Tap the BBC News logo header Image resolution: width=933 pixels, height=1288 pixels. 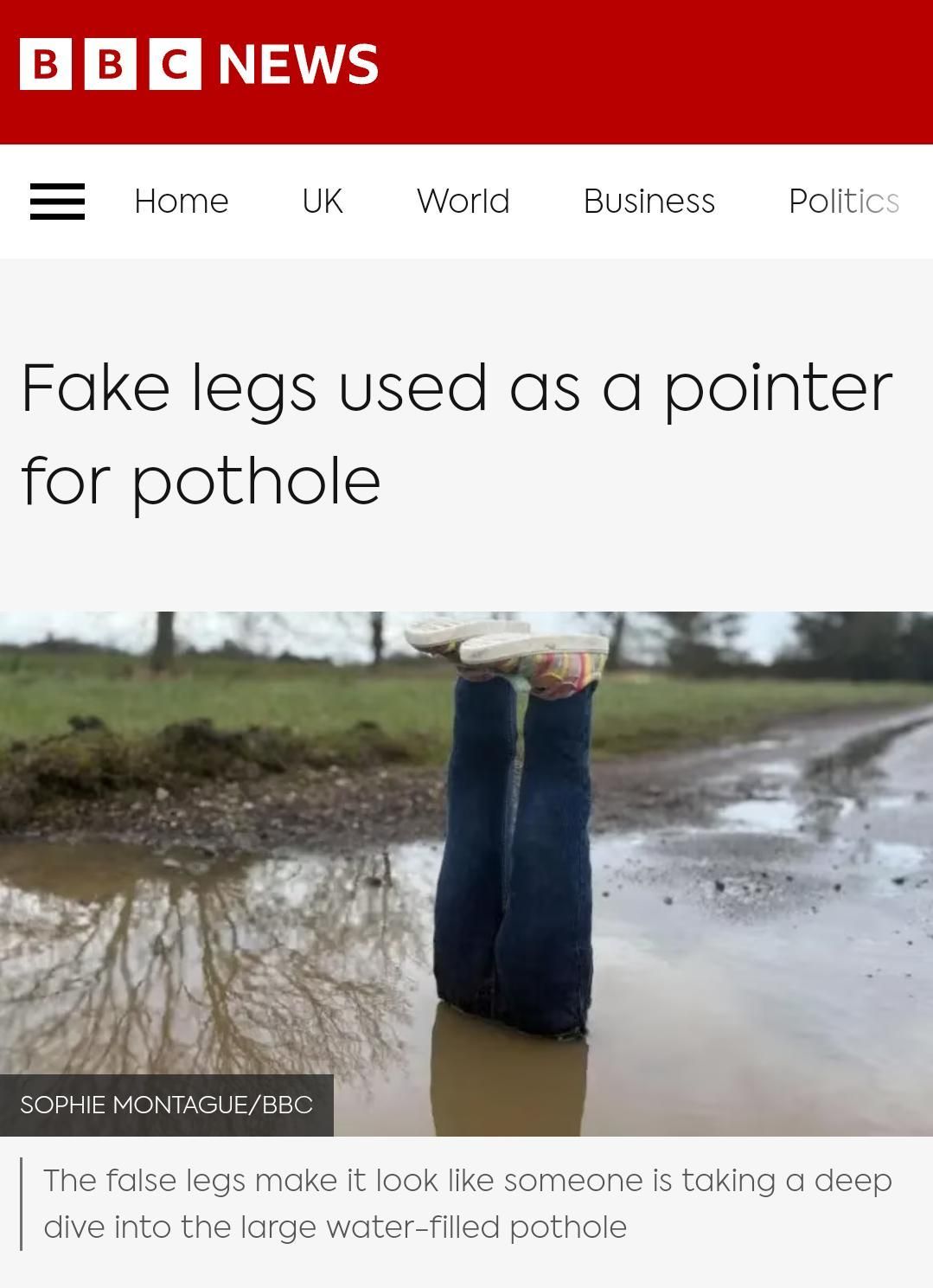point(199,64)
